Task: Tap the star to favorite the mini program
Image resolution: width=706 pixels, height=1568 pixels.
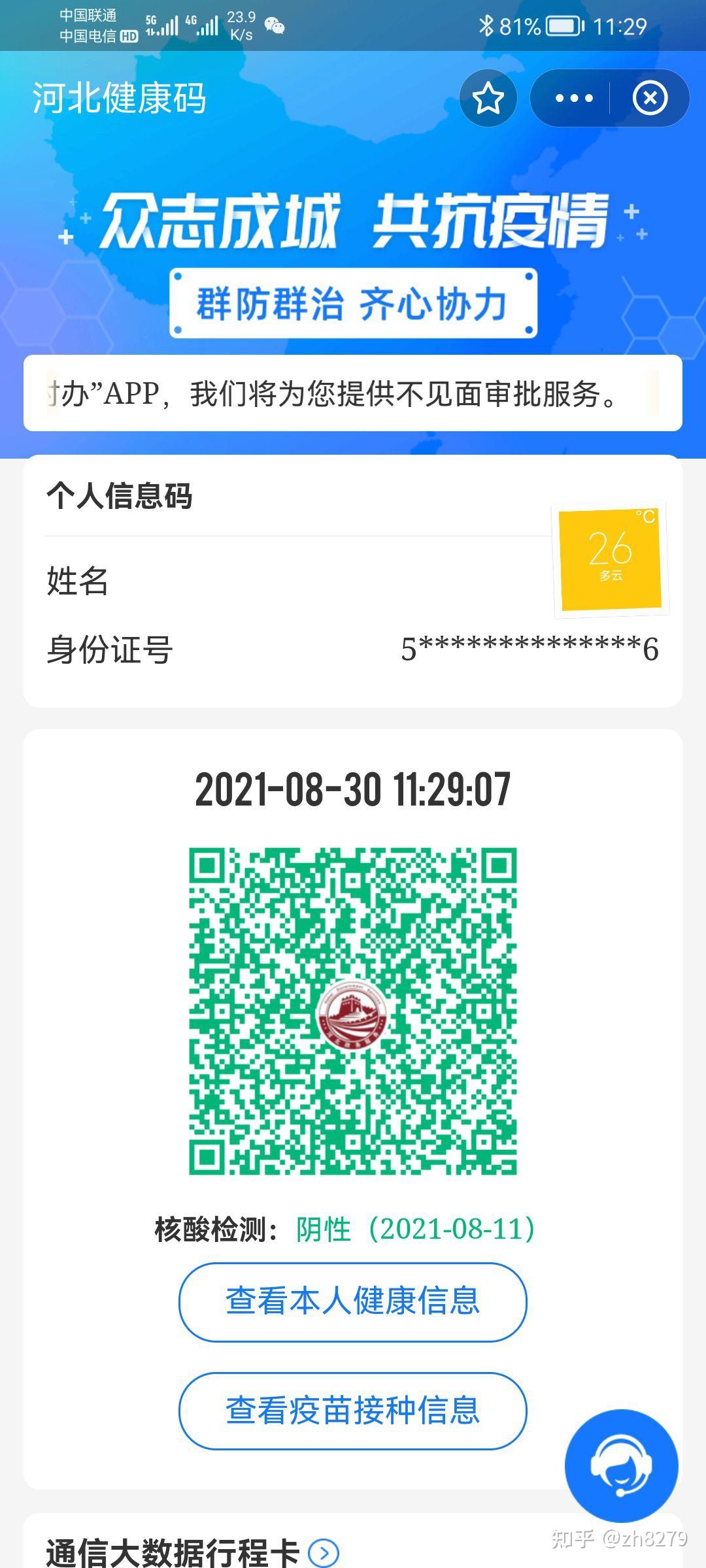Action: coord(489,99)
